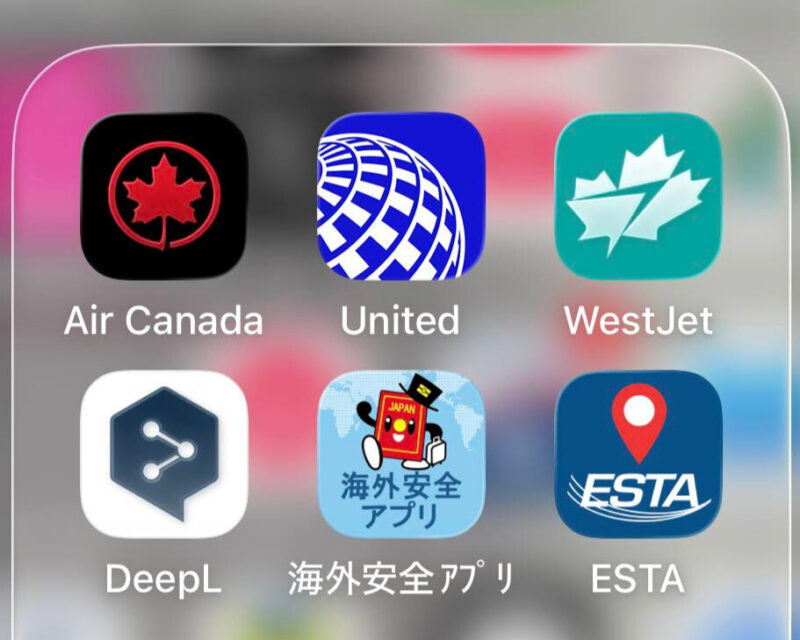Open the Air Canada app

164,196
